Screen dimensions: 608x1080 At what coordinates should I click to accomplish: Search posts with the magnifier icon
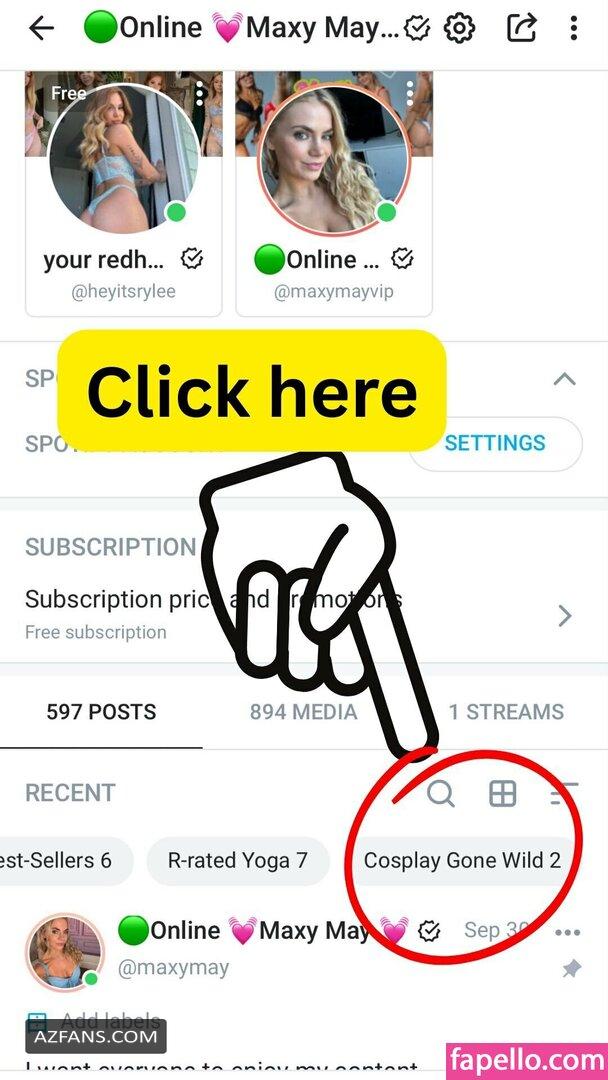[441, 793]
